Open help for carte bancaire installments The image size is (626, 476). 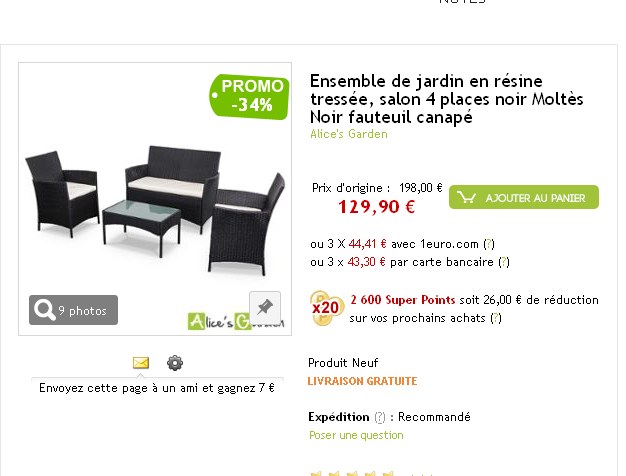[504, 262]
